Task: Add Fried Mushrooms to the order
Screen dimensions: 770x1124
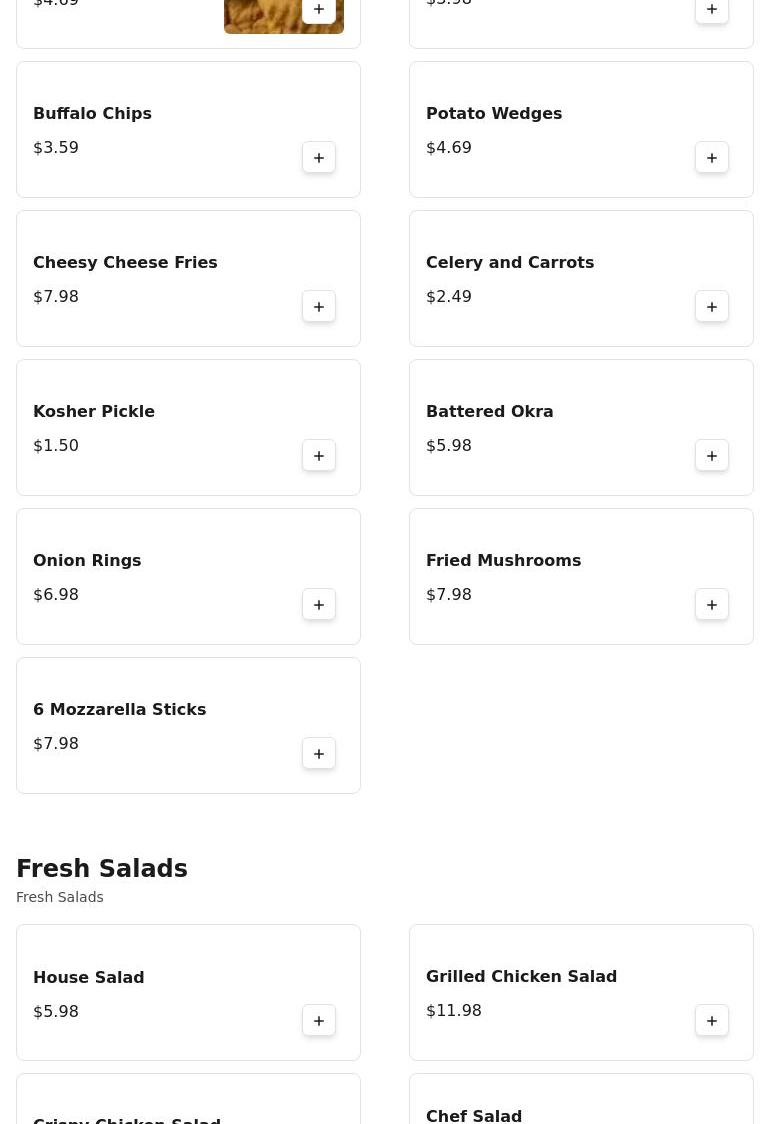Action: [712, 605]
